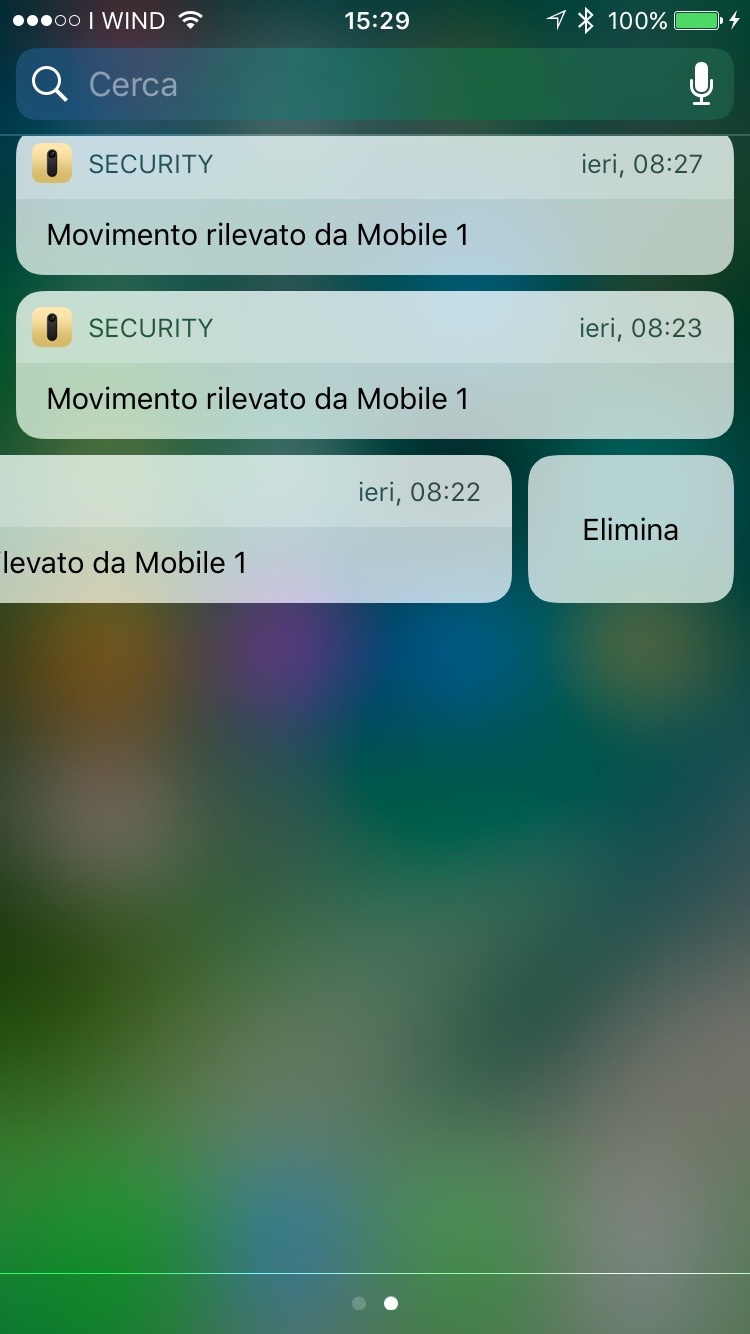Activate microphone dictation in search bar
Viewport: 750px width, 1334px height.
[701, 85]
